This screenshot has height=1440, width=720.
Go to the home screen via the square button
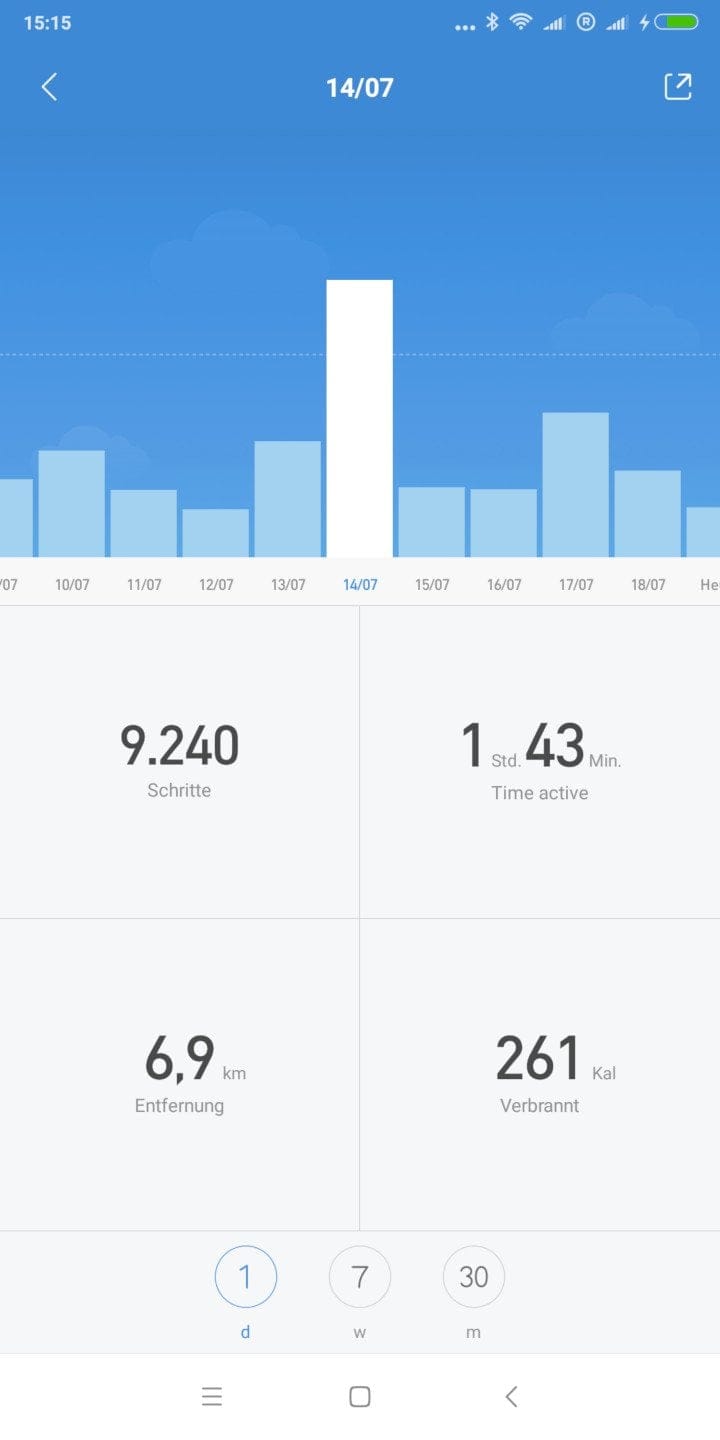360,1397
